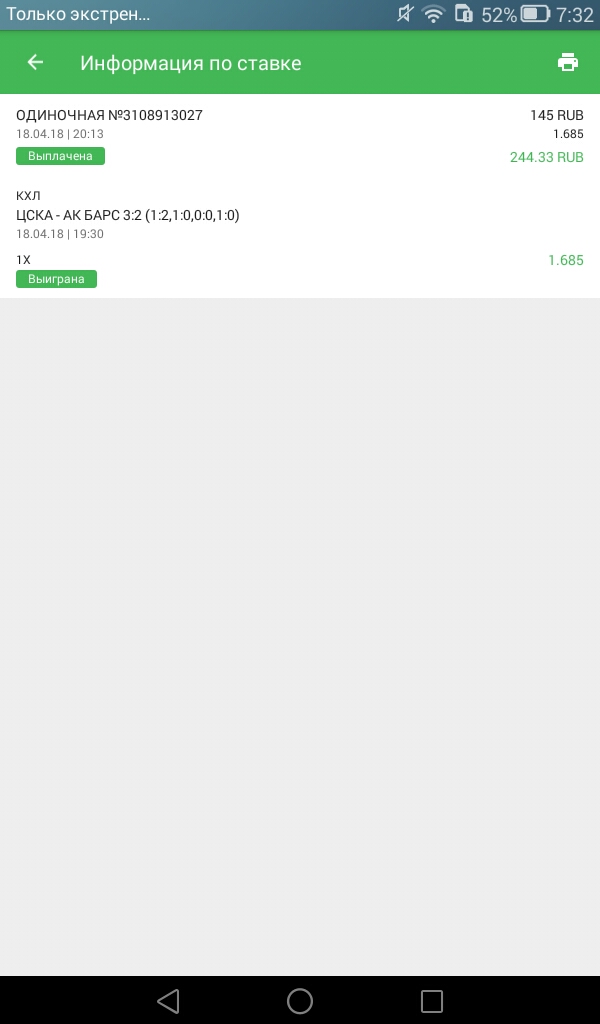Tap the system home button
Screen dimensions: 600x1024
(300, 1001)
